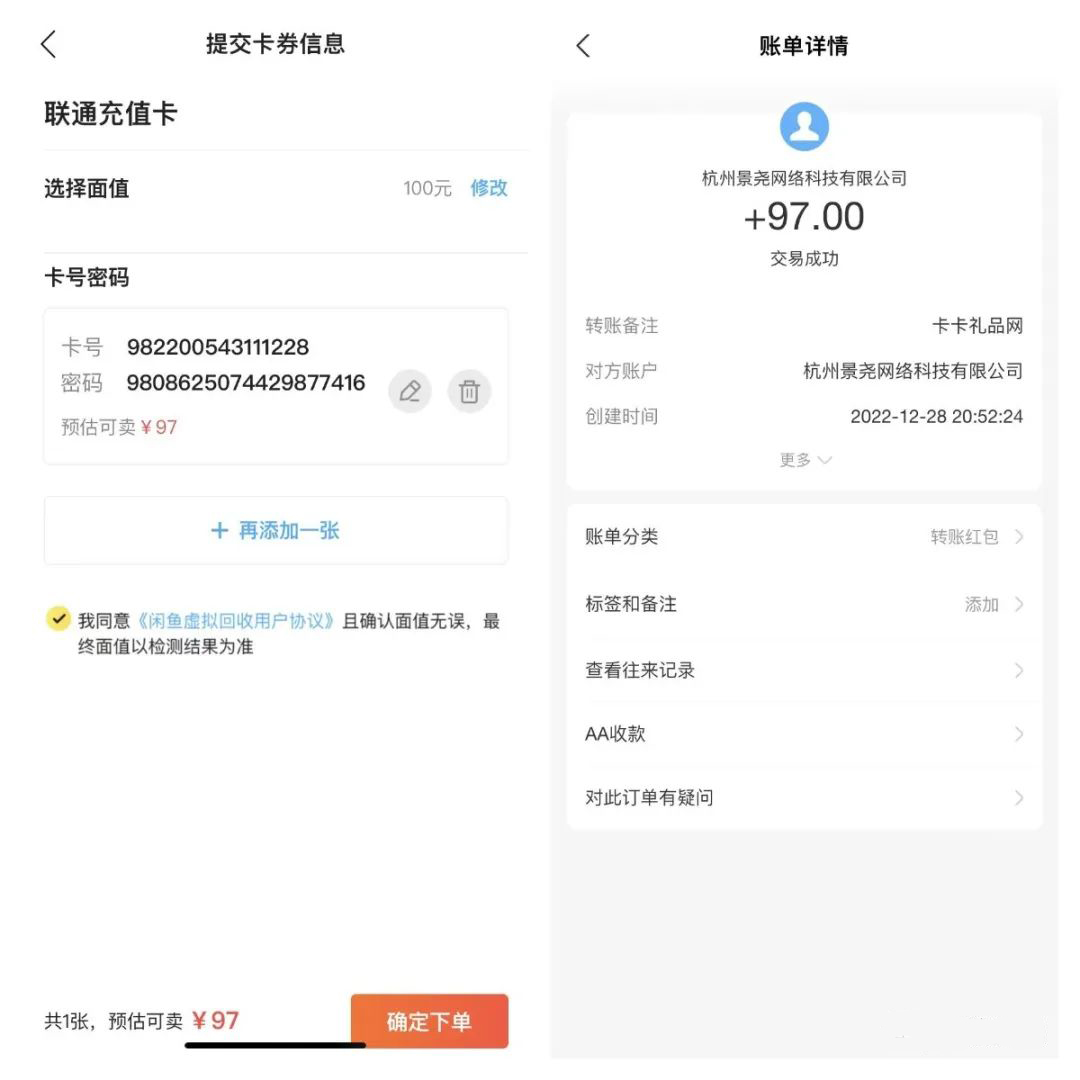
Task: Open 标签和备注 to add a note
Action: 804,604
